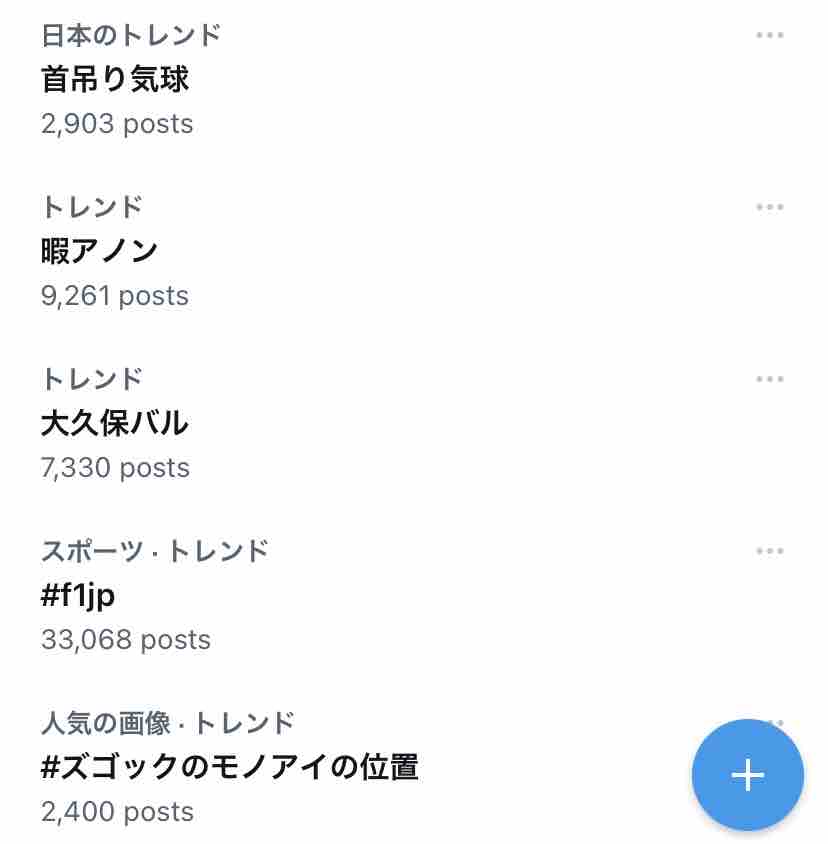Open more options for 首吊り気球
The width and height of the screenshot is (828, 844).
coord(769,36)
